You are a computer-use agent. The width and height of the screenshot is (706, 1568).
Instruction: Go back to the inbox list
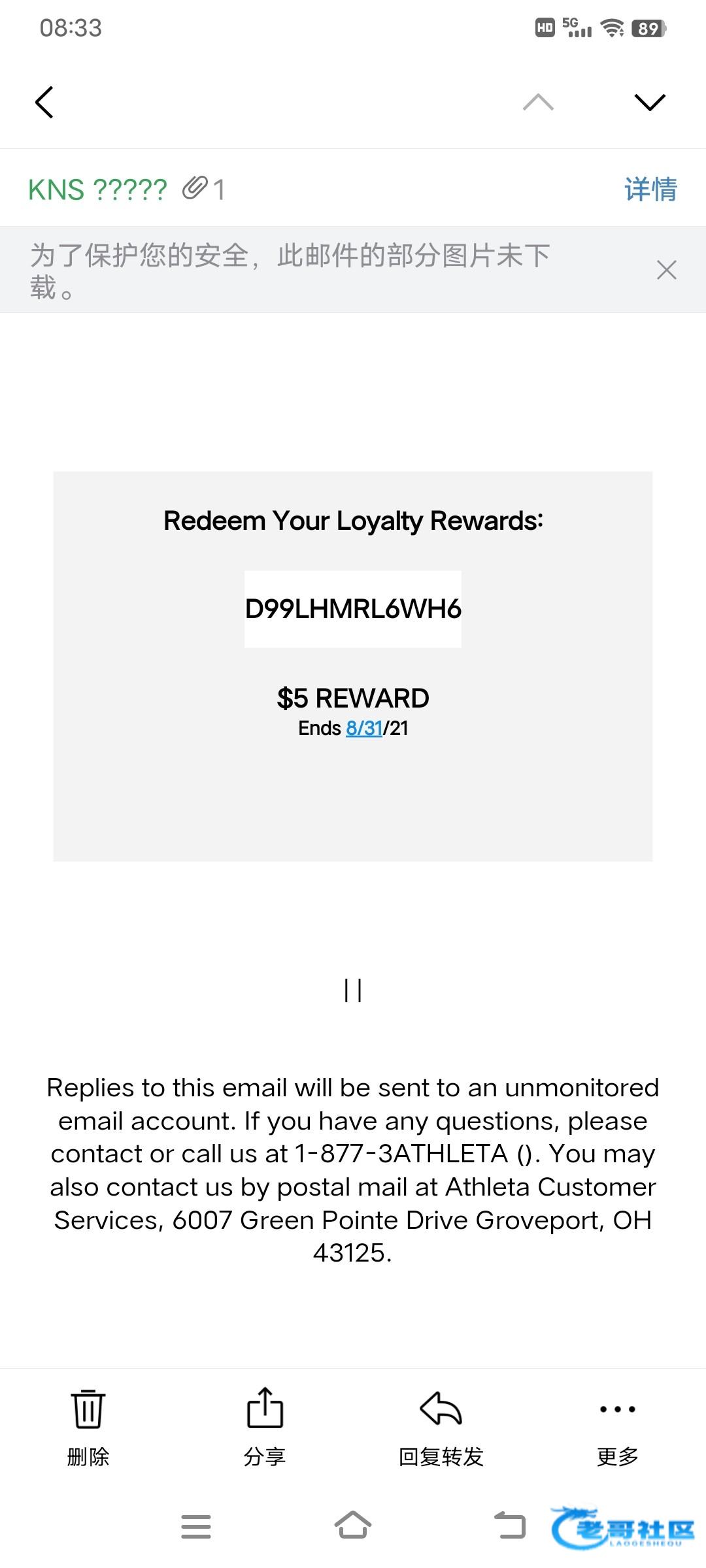(x=44, y=103)
